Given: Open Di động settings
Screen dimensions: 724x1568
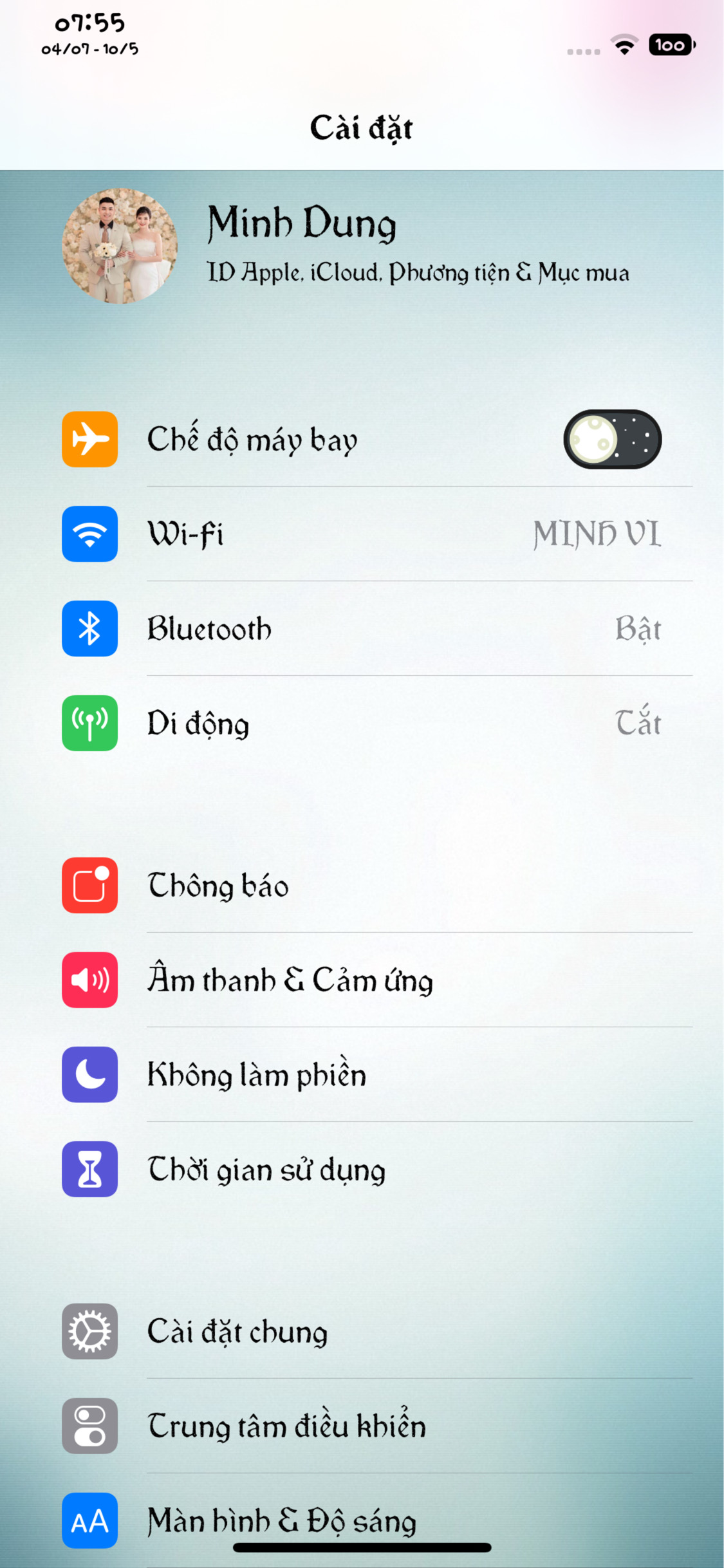Looking at the screenshot, I should pyautogui.click(x=360, y=723).
